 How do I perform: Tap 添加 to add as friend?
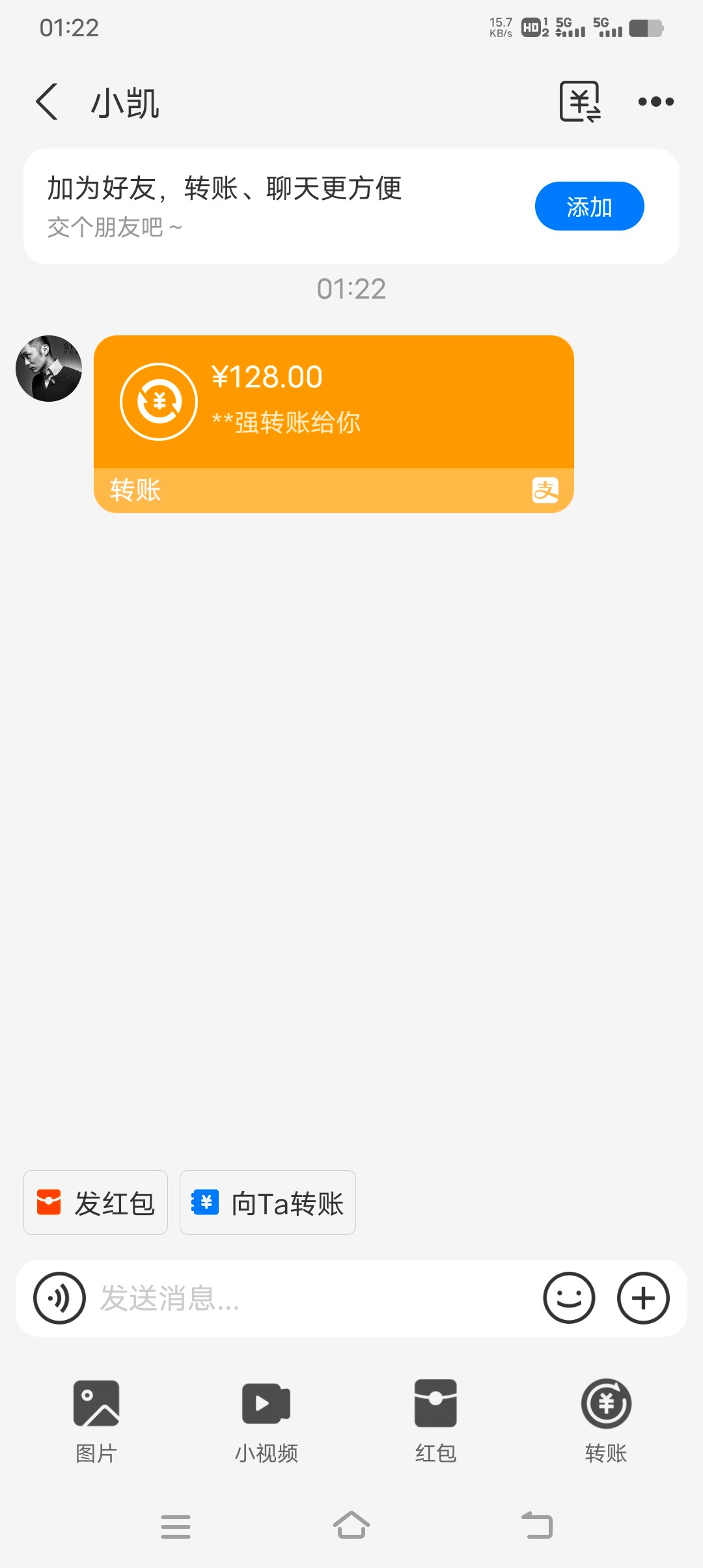tap(589, 206)
